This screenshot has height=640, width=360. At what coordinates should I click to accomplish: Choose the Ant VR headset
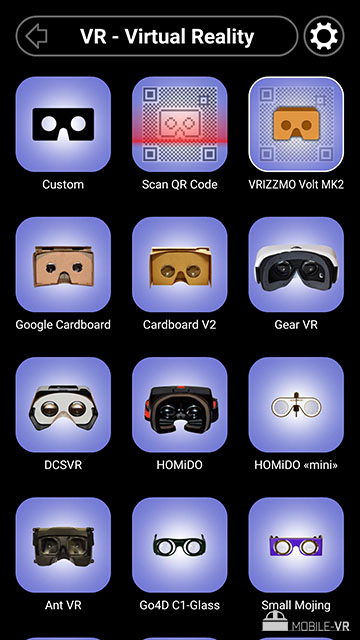coord(63,545)
